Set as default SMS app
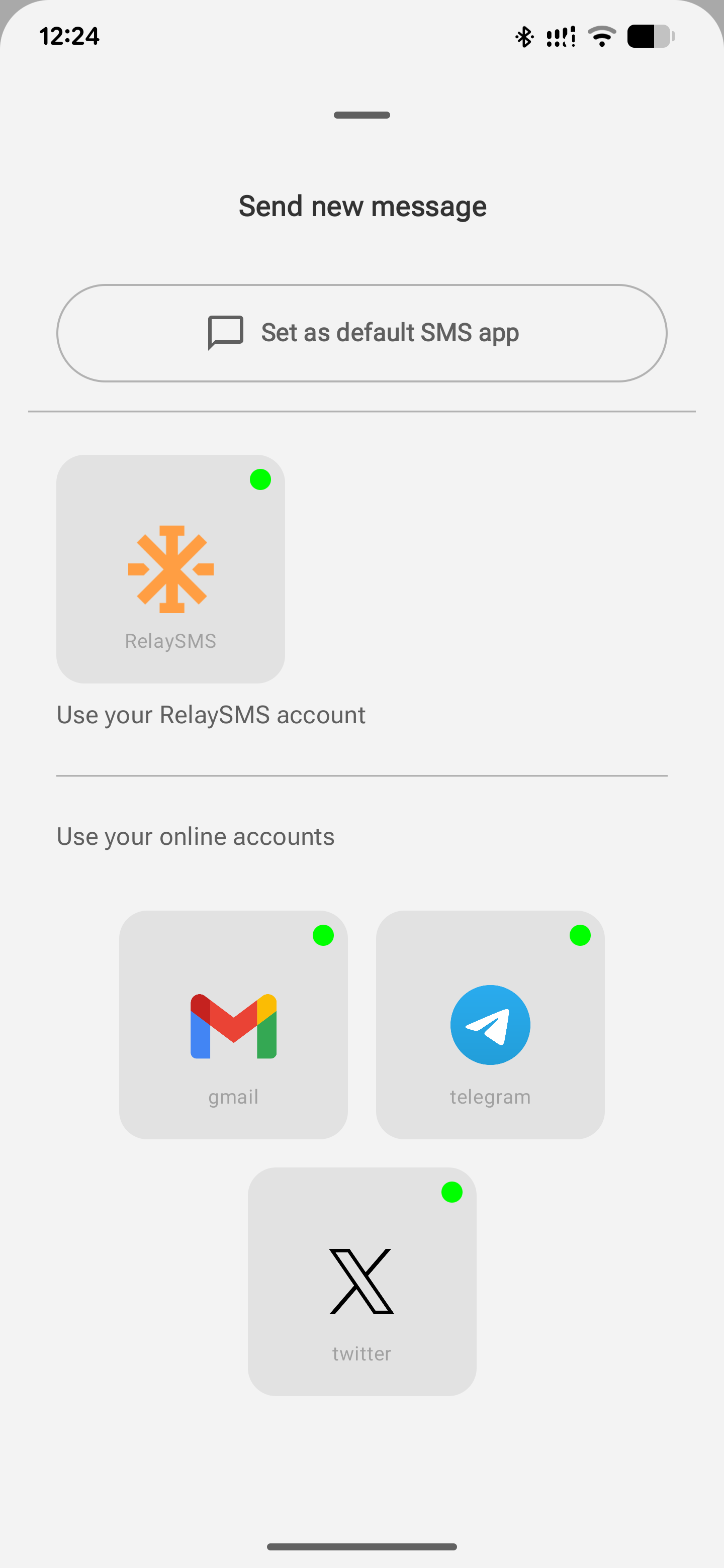 click(x=361, y=333)
